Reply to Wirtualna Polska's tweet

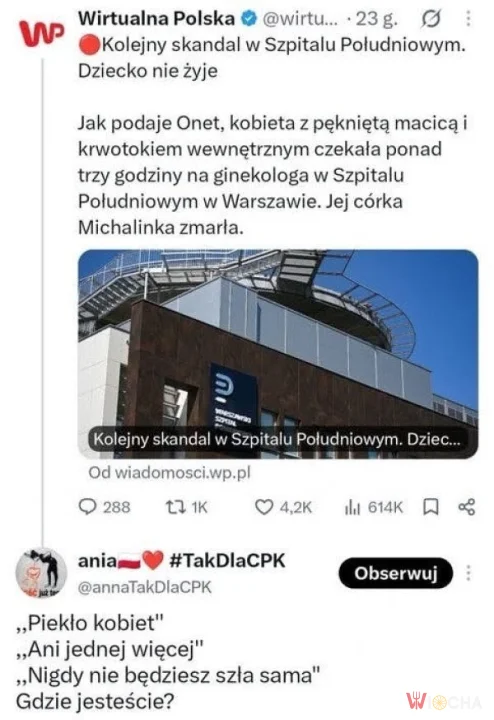(105, 507)
